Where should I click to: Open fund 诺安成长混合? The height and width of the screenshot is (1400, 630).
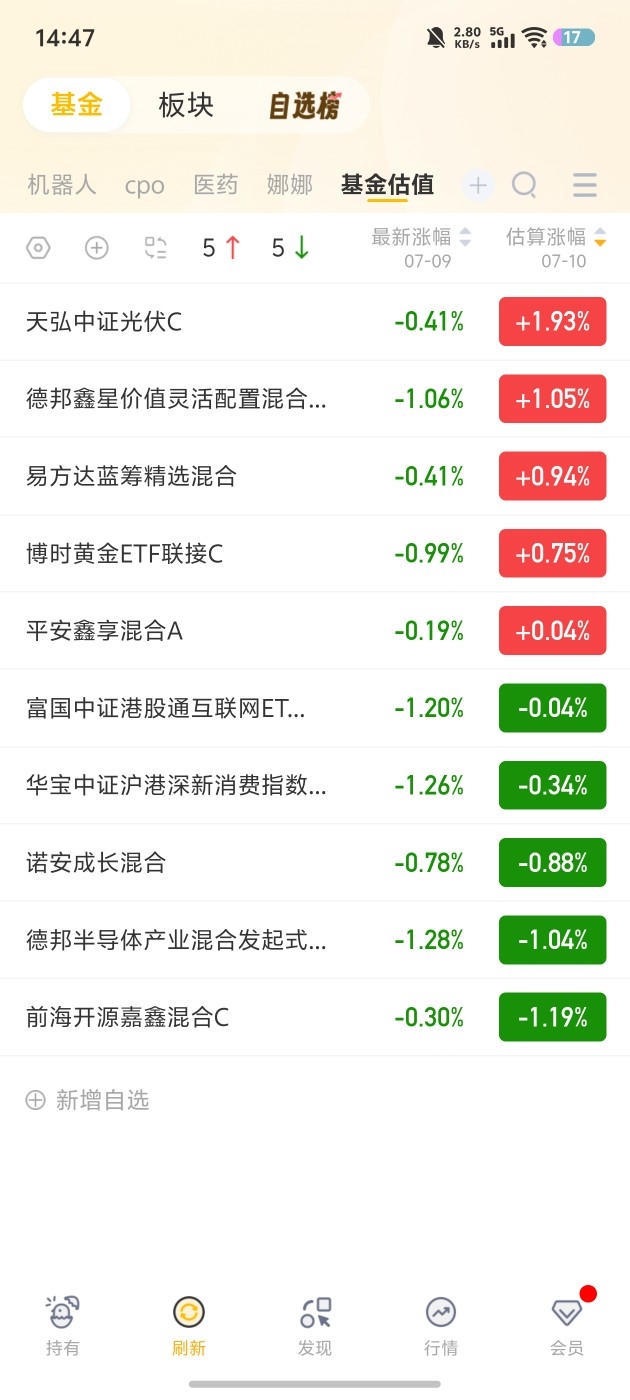(x=315, y=862)
